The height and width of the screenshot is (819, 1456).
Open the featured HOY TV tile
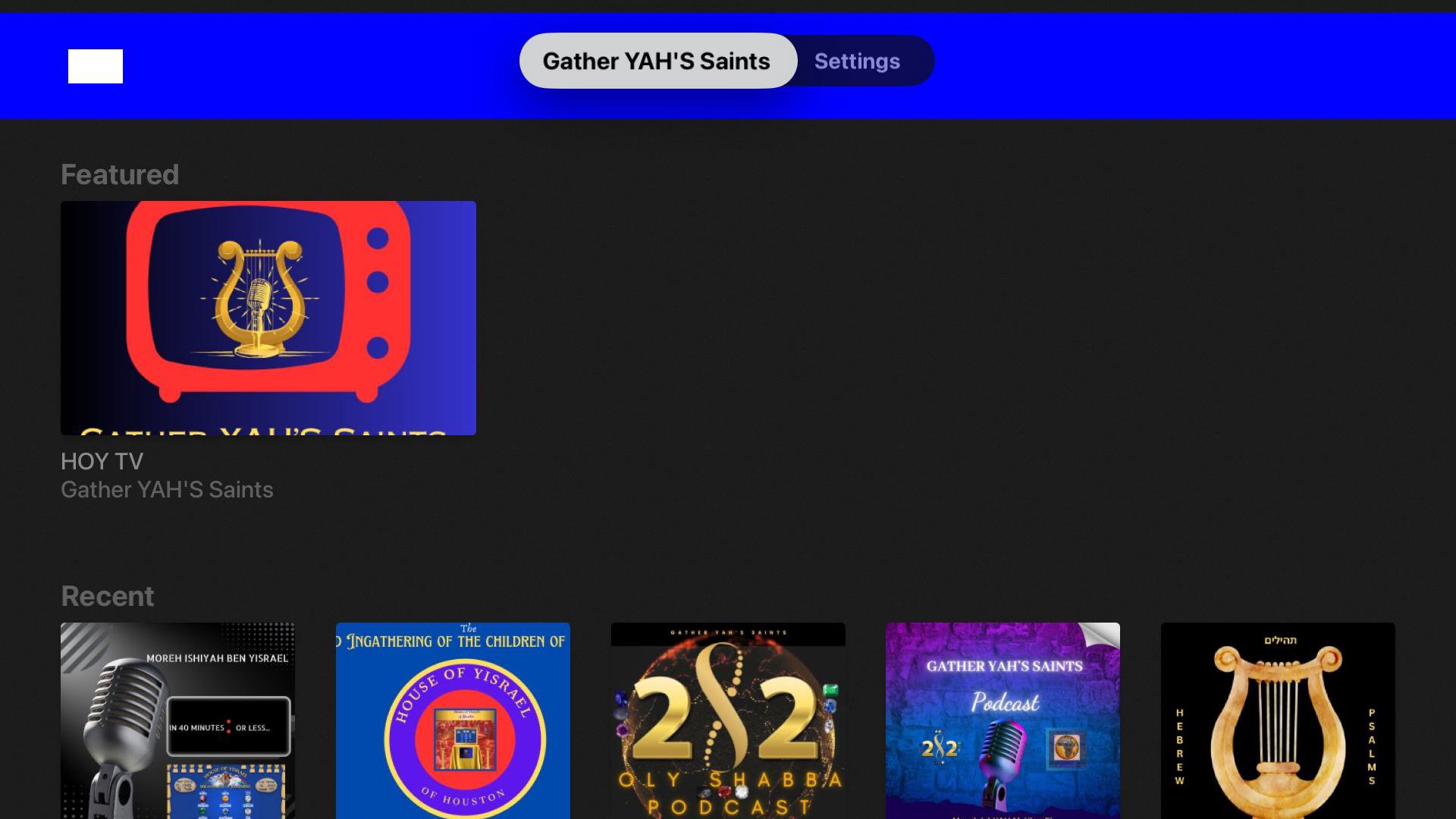coord(268,318)
